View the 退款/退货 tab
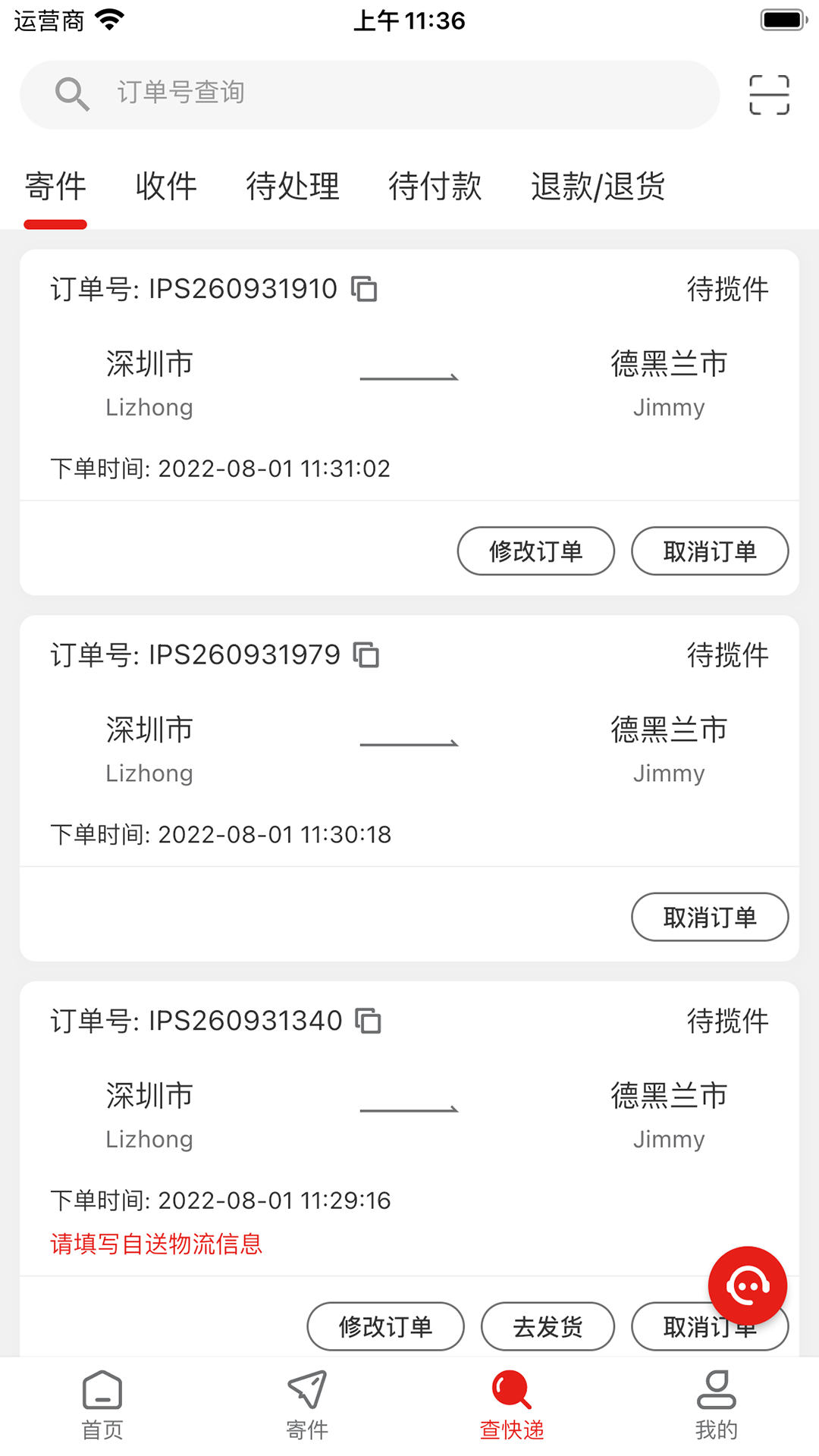Viewport: 819px width, 1456px height. click(x=598, y=187)
